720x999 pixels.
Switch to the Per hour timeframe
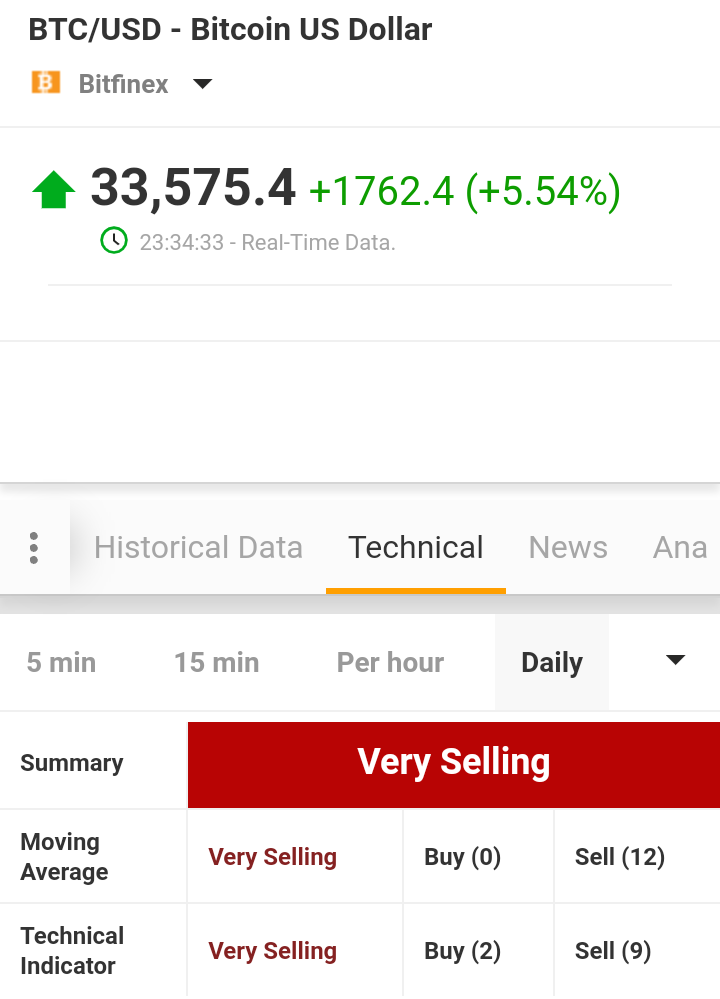pos(390,662)
